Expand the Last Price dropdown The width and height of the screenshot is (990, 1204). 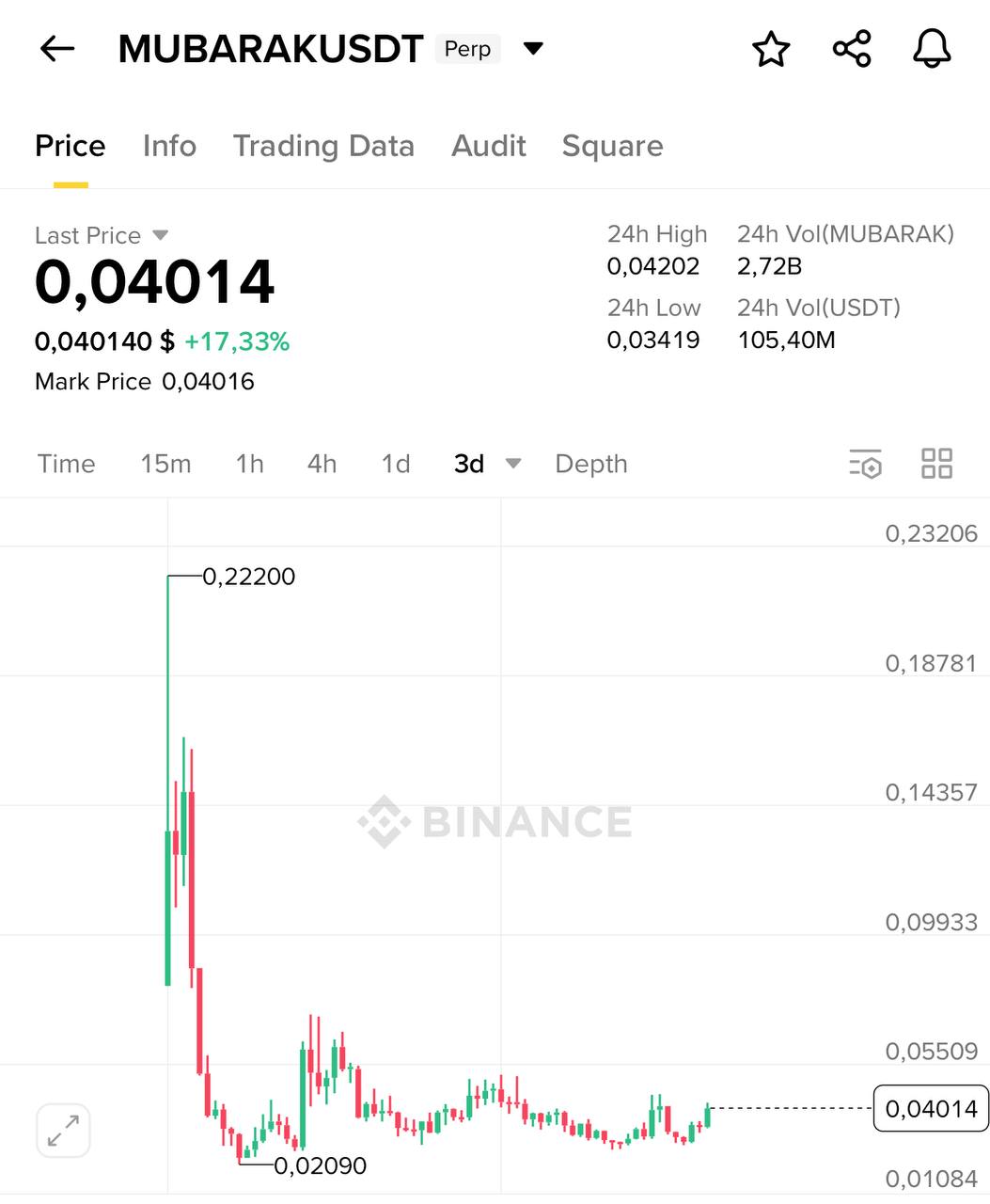(x=160, y=235)
